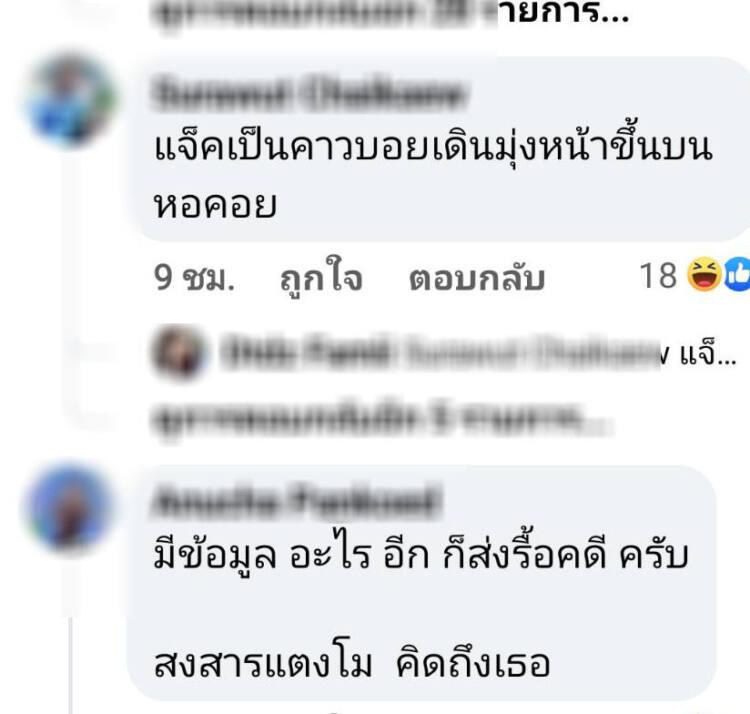This screenshot has height=714, width=750.
Task: Open the profile picture of the แจ็คเป็นคาวบอย commenter
Action: pyautogui.click(x=70, y=98)
